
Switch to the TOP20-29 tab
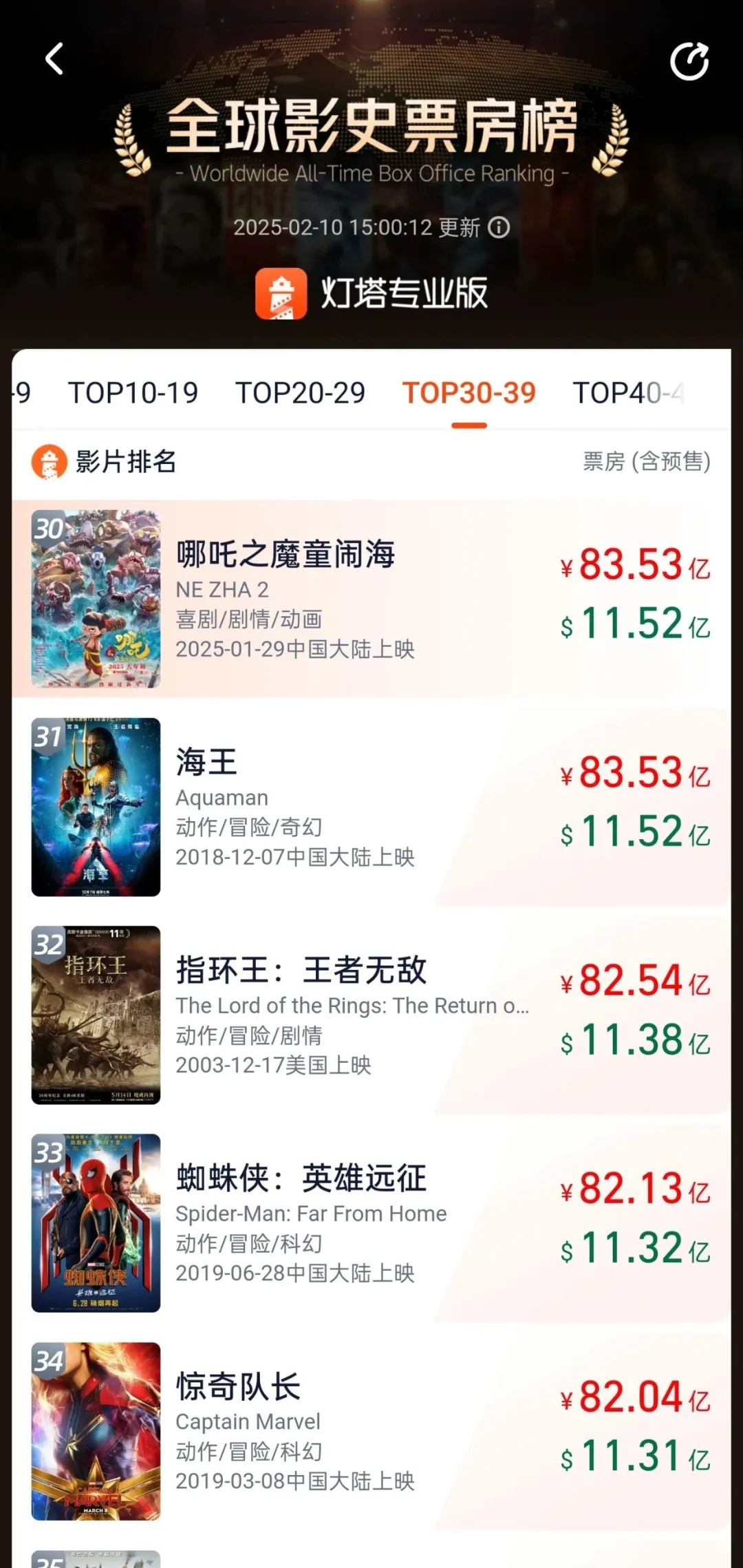300,393
